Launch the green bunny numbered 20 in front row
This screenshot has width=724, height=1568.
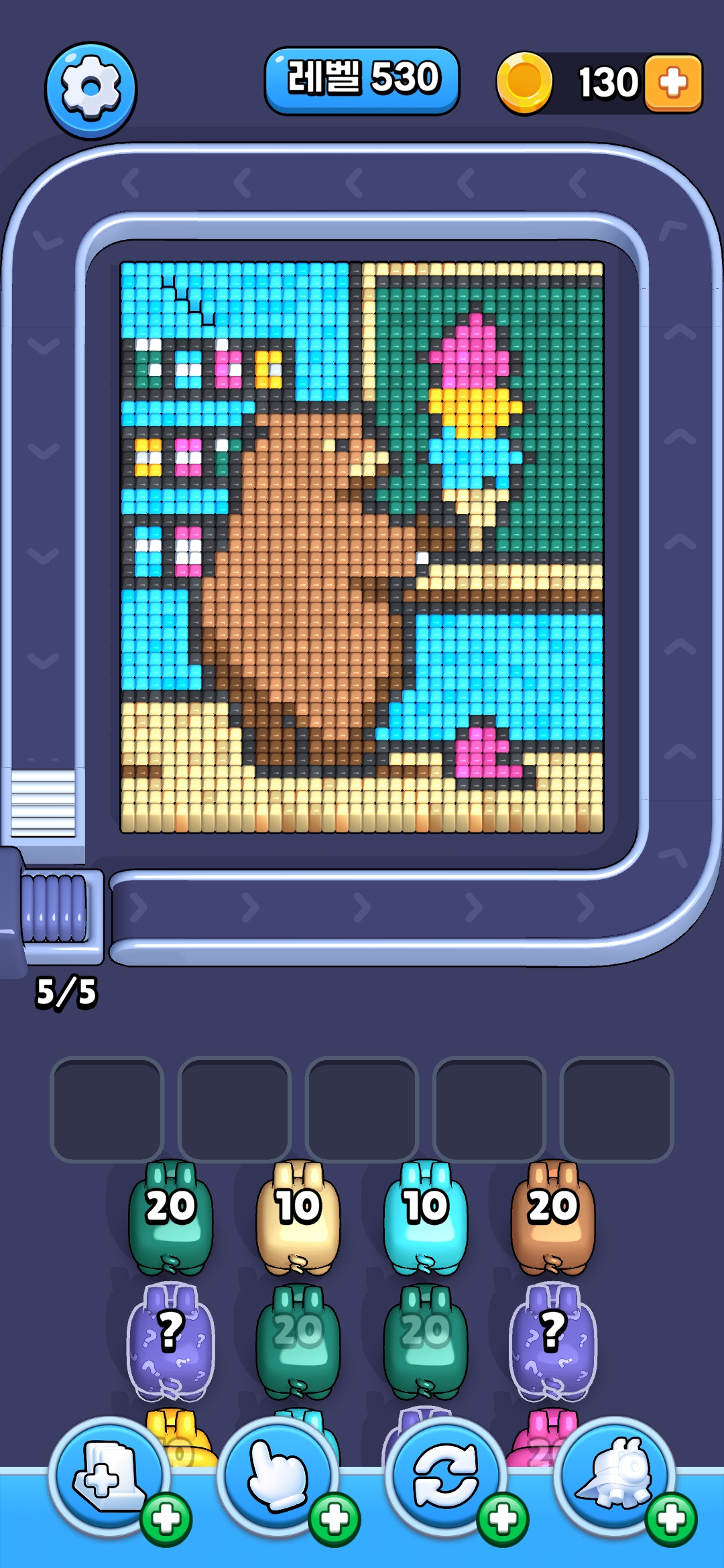click(170, 1218)
